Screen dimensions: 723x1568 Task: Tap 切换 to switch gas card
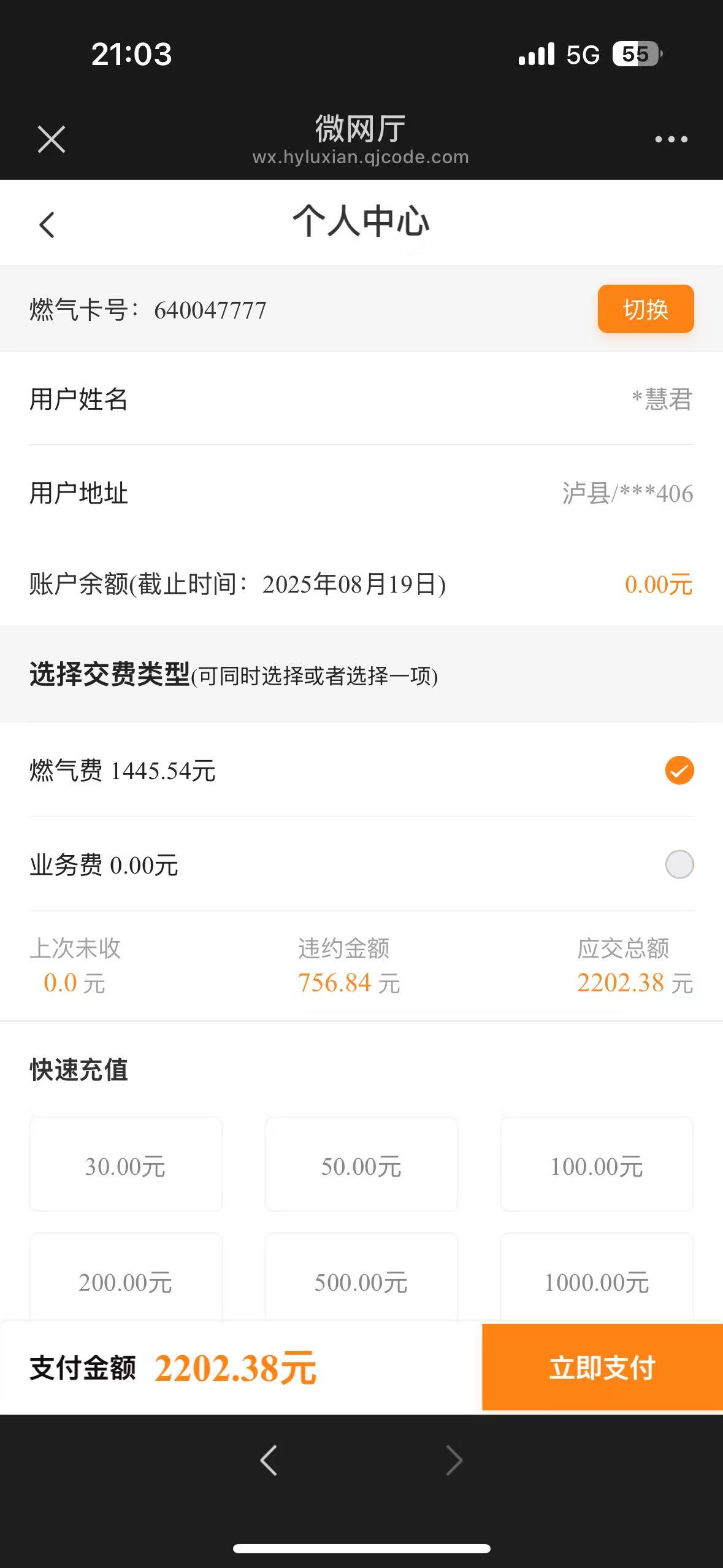pos(645,309)
